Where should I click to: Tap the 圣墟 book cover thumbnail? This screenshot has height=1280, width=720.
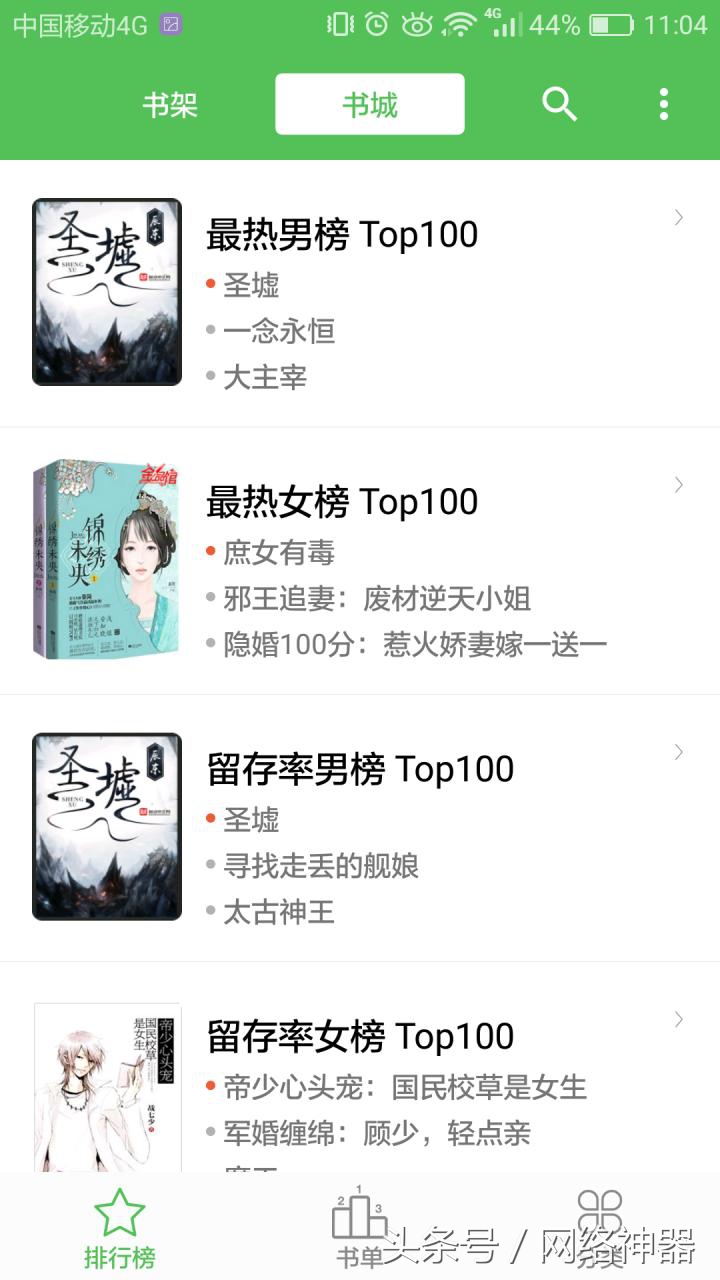click(x=105, y=290)
